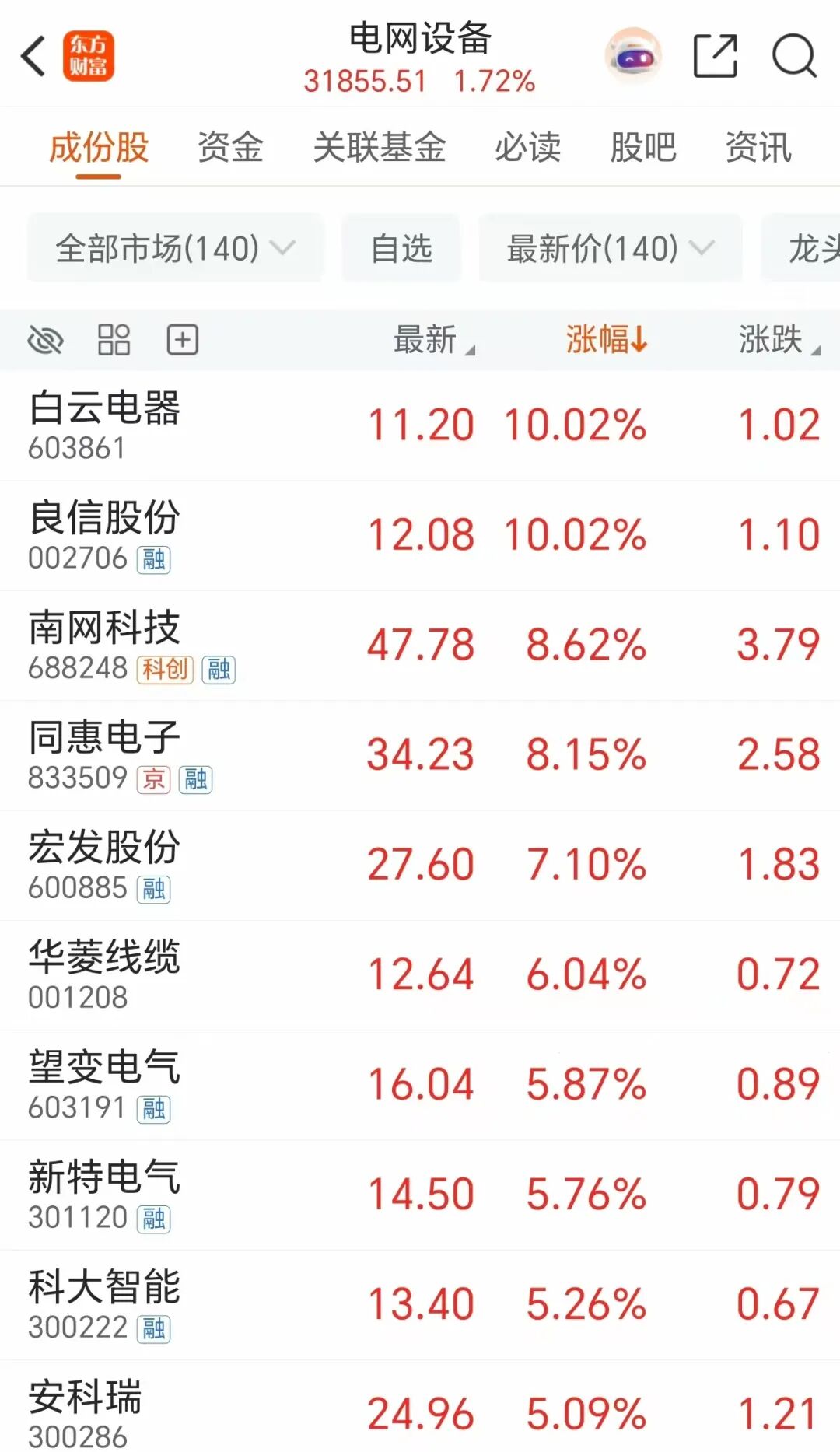840x1452 pixels.
Task: Expand the 全部市场(140) dropdown
Action: pos(175,248)
